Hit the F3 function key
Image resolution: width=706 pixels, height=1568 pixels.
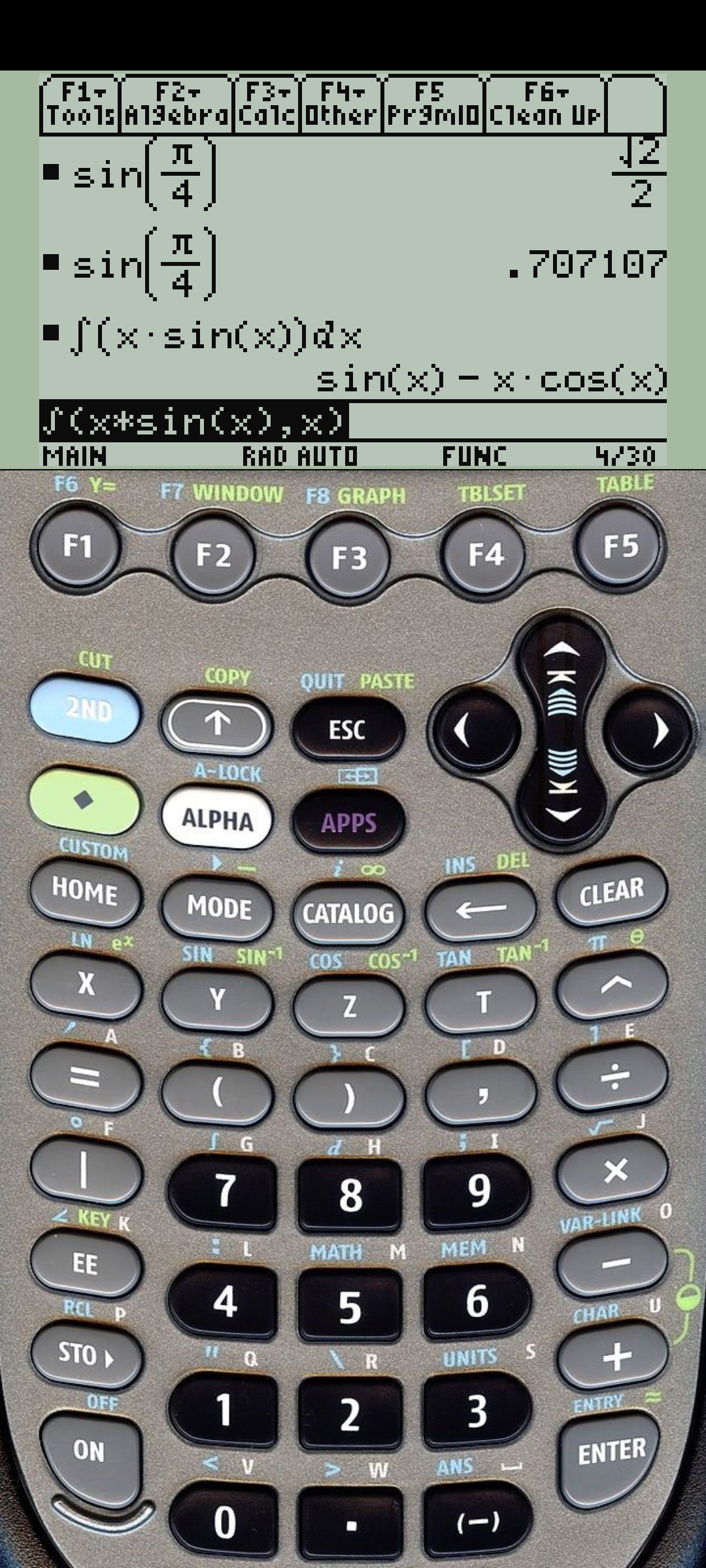click(x=350, y=557)
